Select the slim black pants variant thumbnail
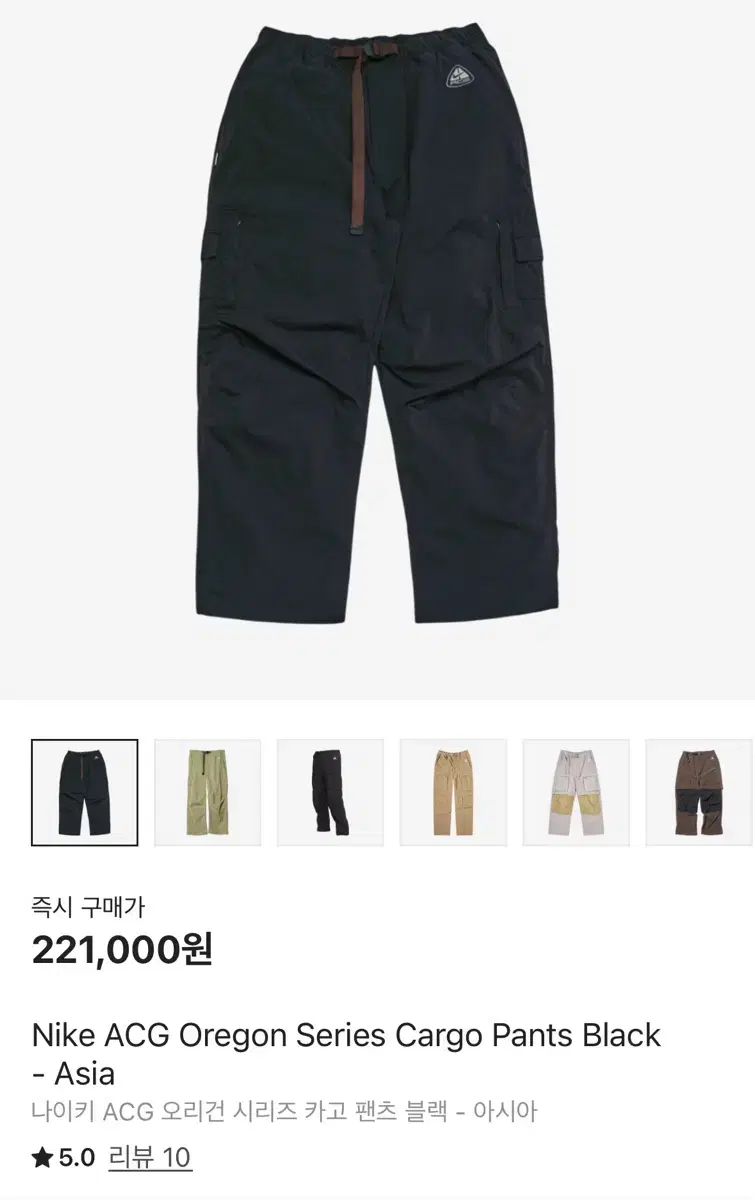Screen dimensions: 755x1200 coord(329,792)
